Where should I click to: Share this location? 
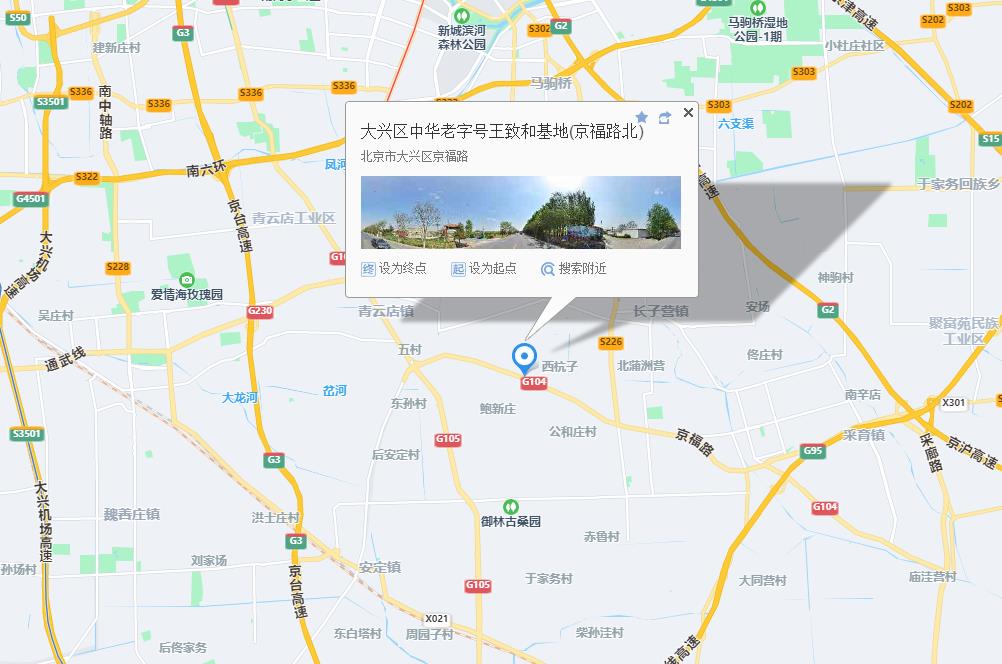point(665,117)
